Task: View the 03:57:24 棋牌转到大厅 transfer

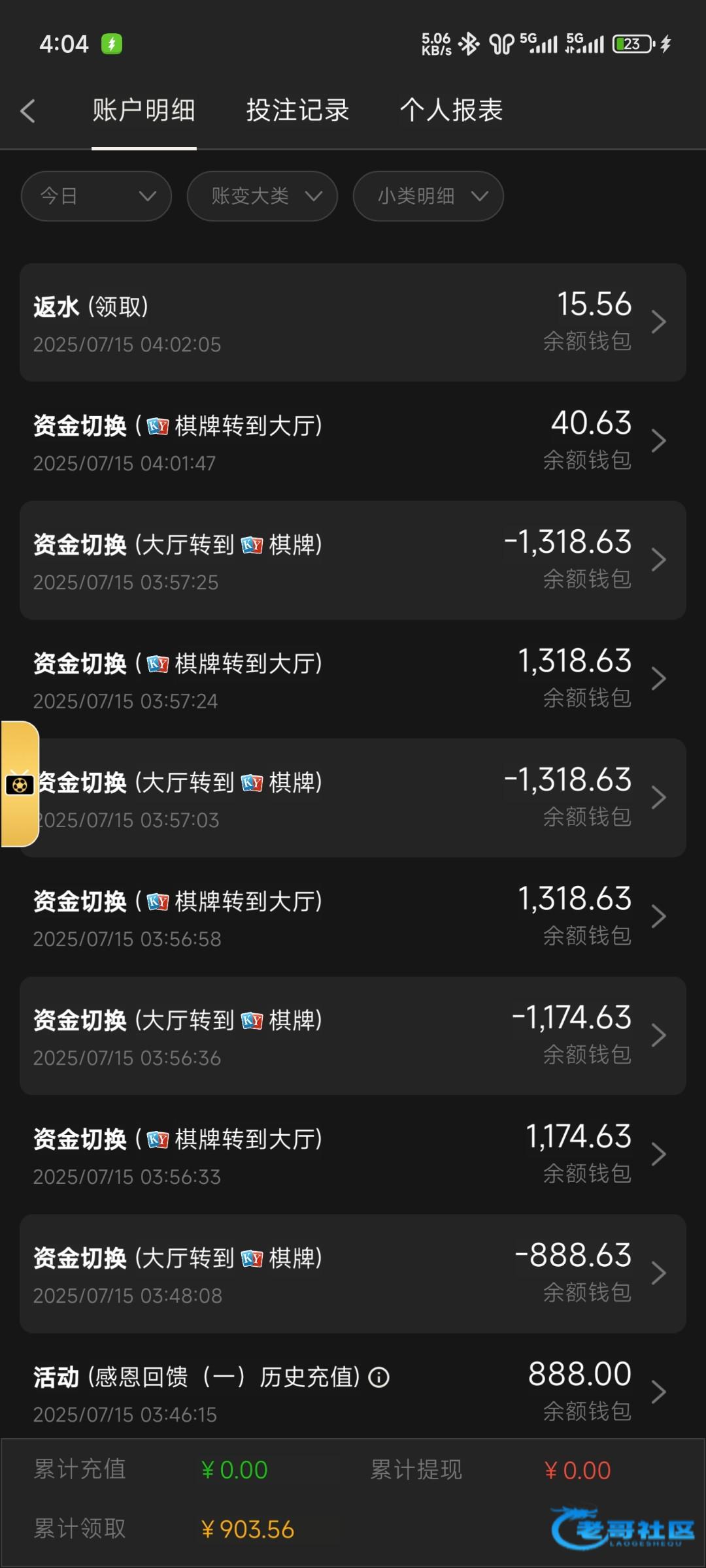Action: pyautogui.click(x=353, y=679)
